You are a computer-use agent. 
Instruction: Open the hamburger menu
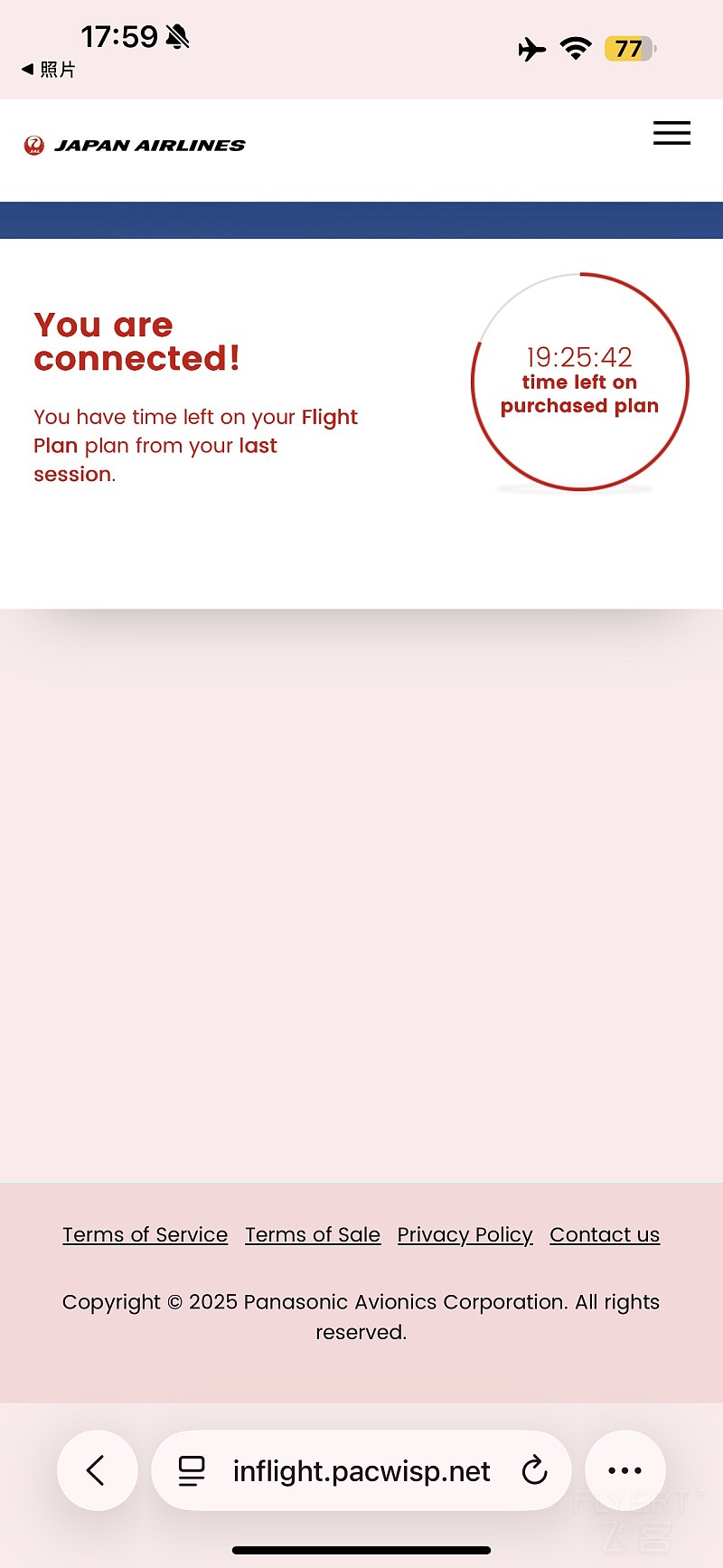[x=671, y=133]
